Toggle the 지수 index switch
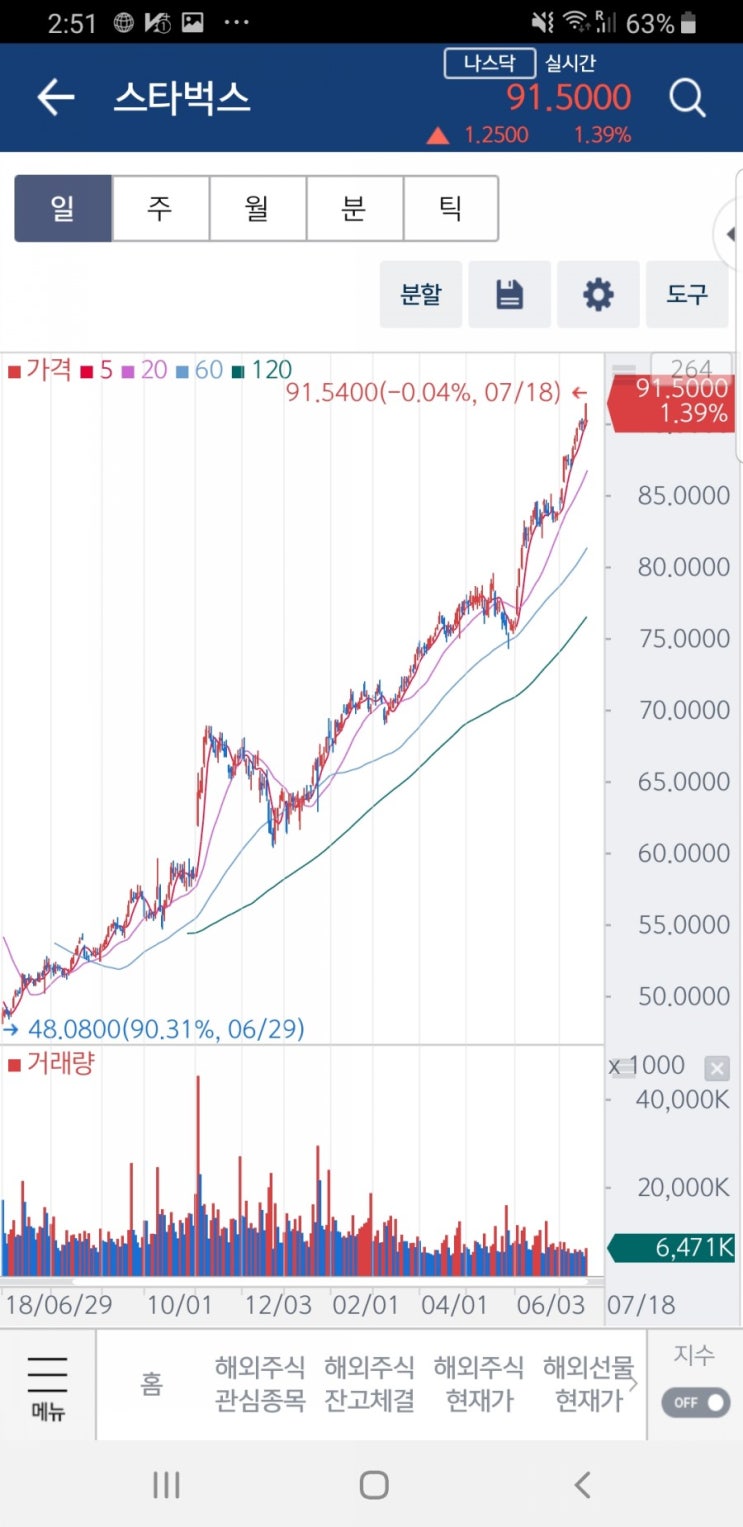The width and height of the screenshot is (743, 1527). [x=695, y=1402]
